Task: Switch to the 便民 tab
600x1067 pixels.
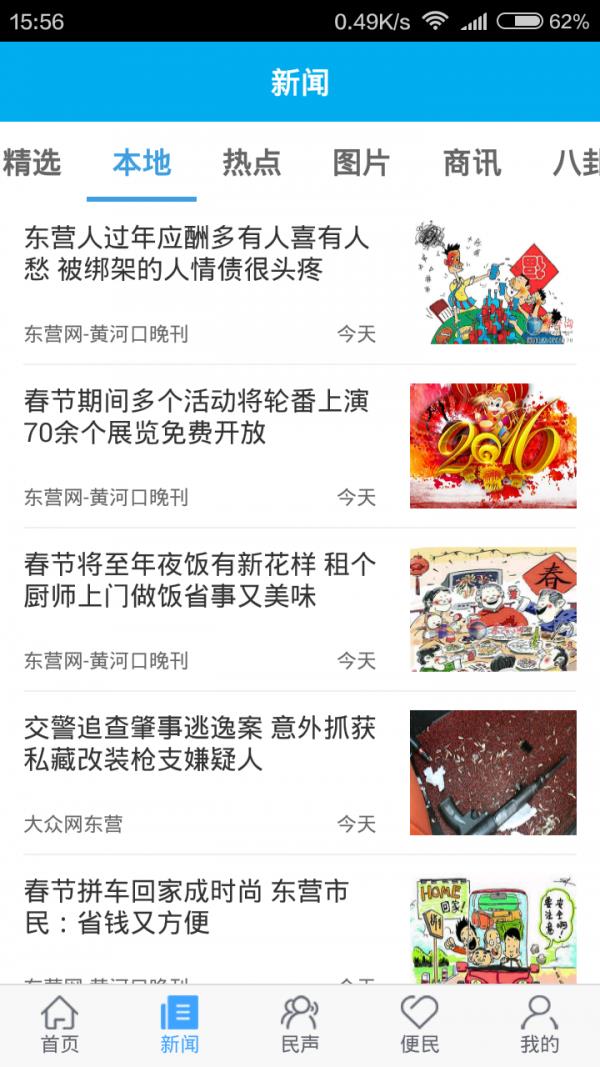Action: [x=420, y=1025]
